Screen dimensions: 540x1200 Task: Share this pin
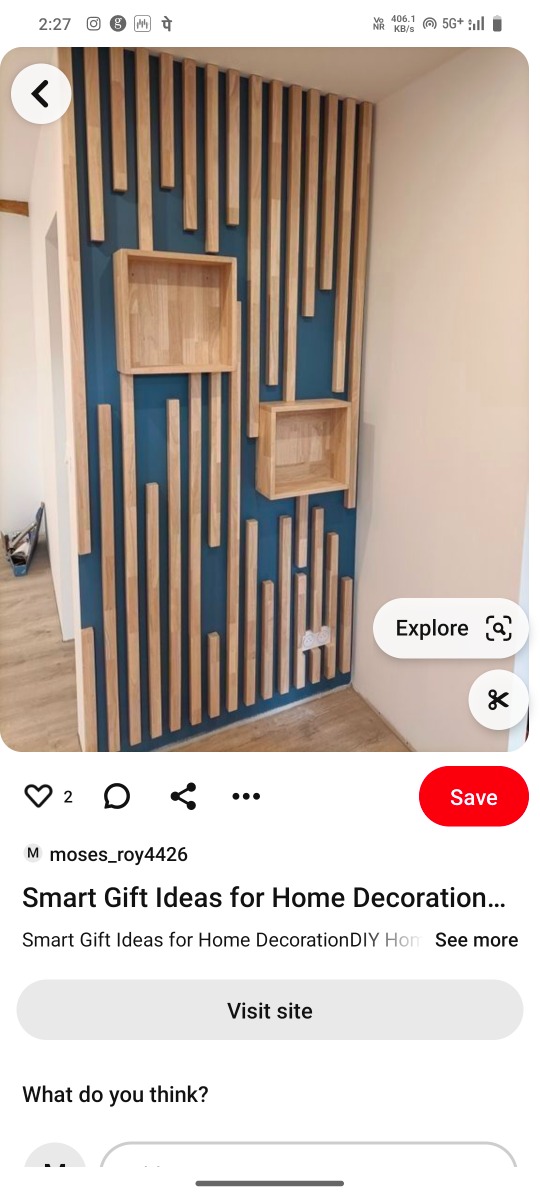click(x=183, y=796)
